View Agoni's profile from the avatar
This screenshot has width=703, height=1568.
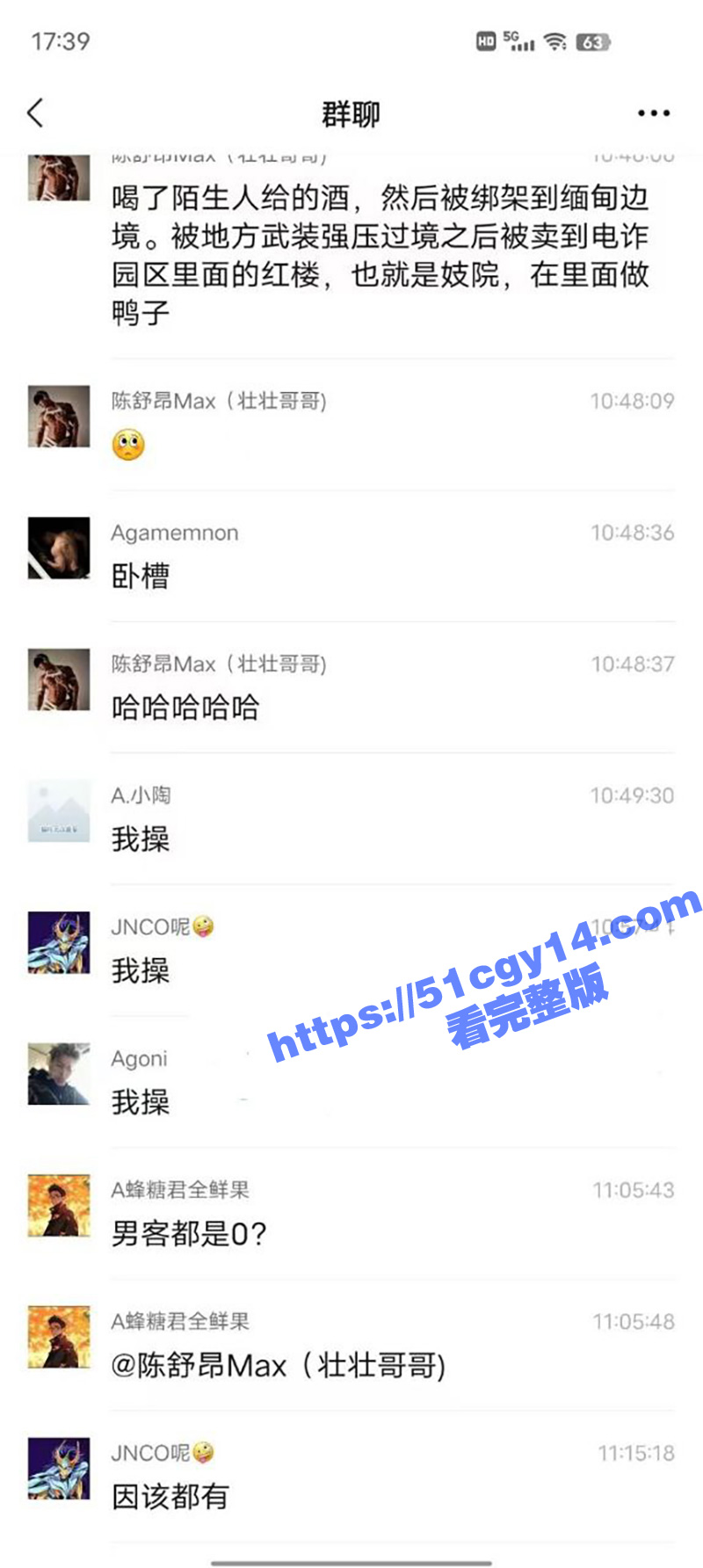[59, 1073]
